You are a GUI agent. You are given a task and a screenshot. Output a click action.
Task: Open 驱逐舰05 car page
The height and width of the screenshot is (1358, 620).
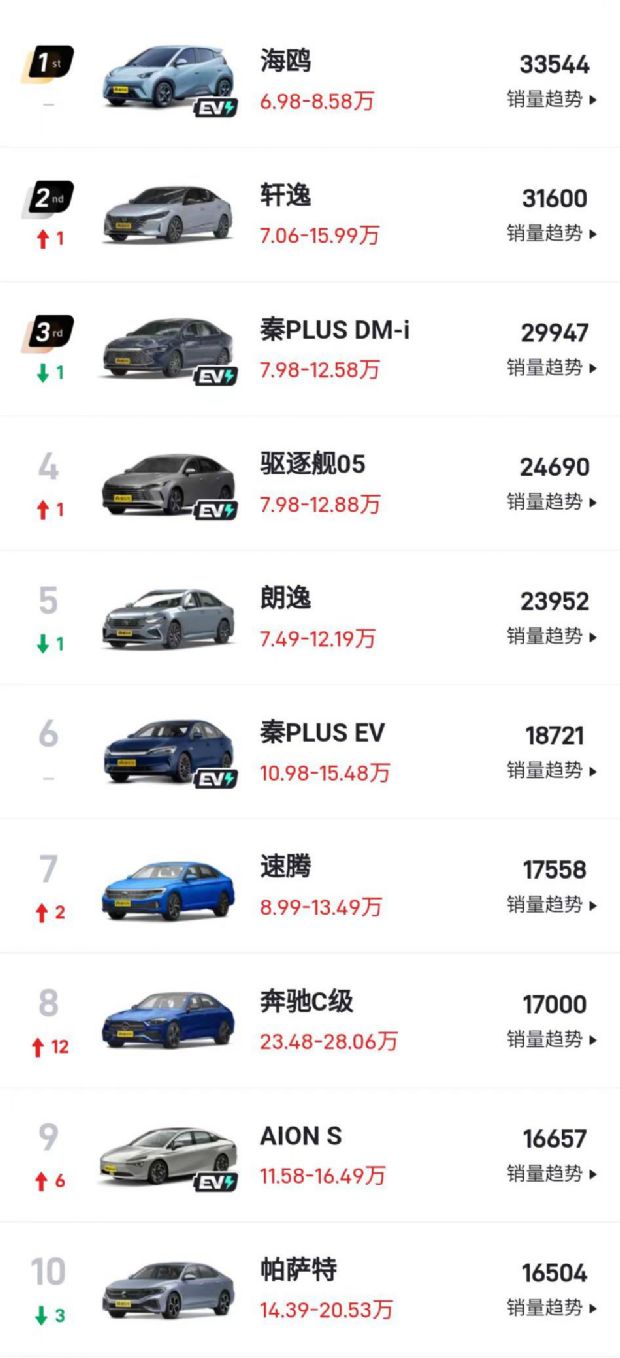coord(312,464)
